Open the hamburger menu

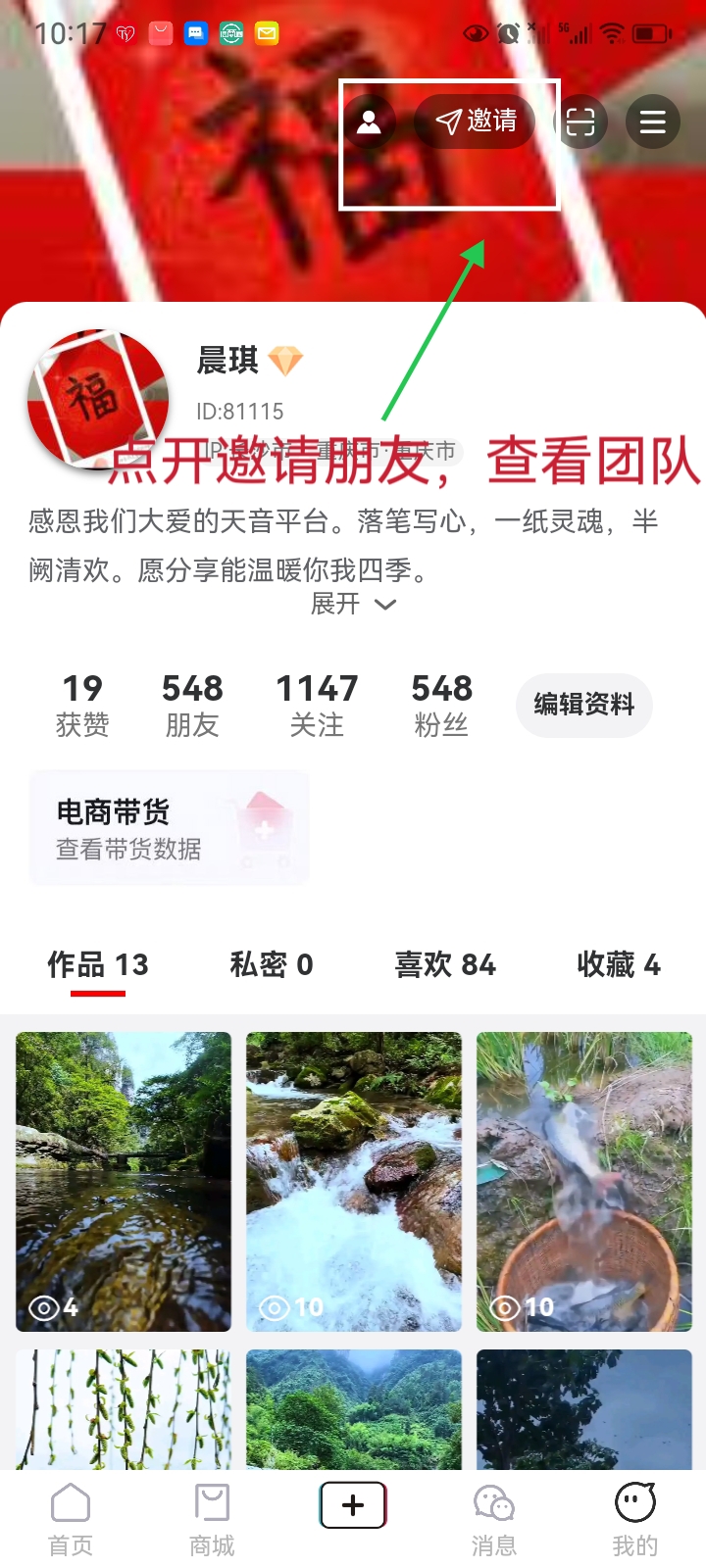coord(653,122)
